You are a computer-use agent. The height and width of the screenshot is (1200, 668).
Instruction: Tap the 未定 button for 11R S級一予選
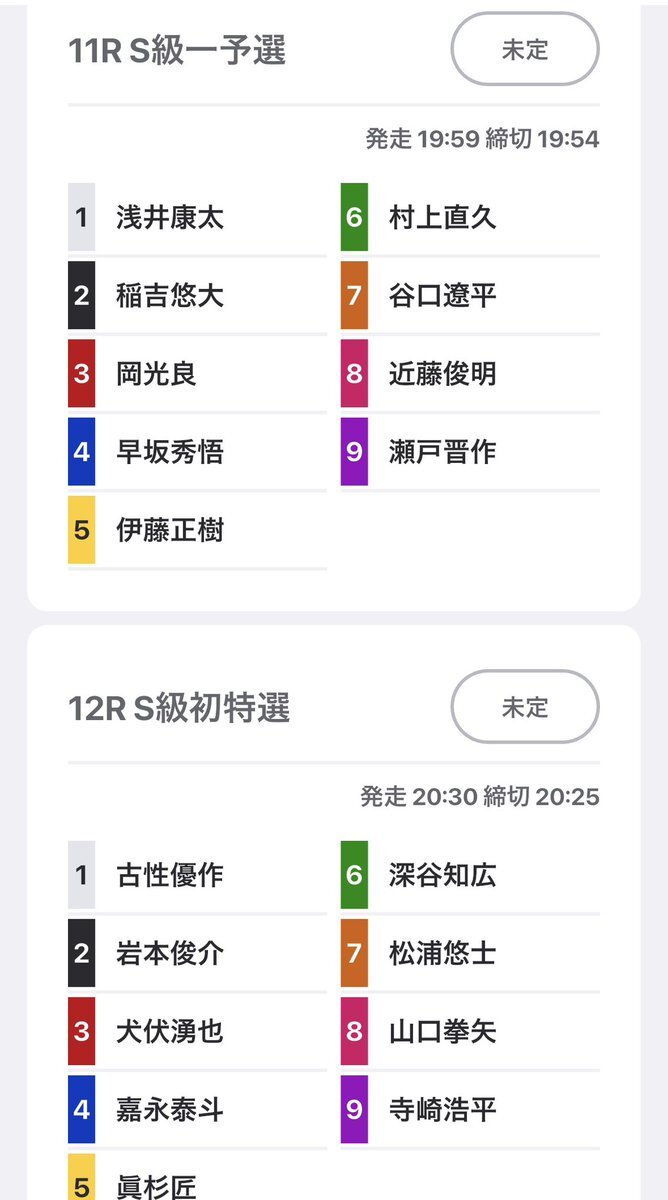pos(525,49)
